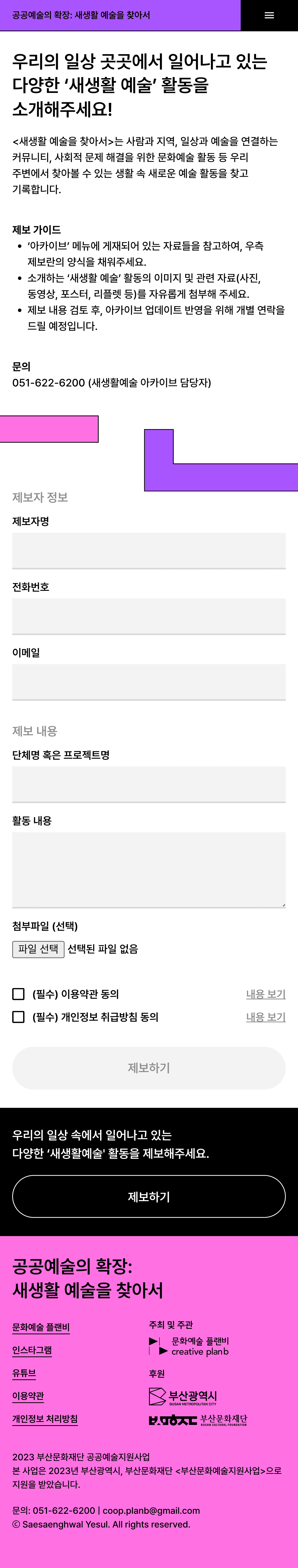This screenshot has height=1568, width=298.
Task: Open the 이용약관 footer link
Action: tap(28, 1396)
